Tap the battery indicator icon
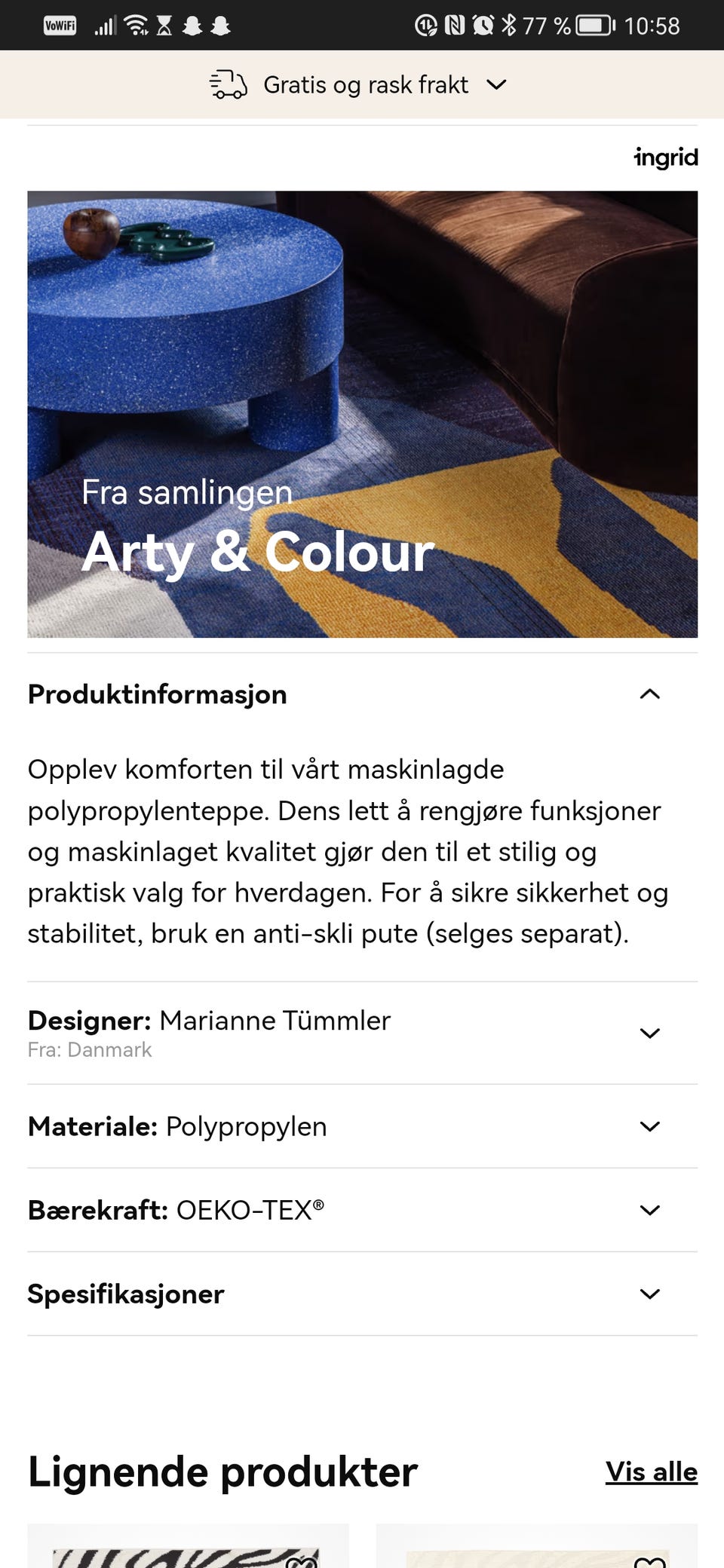The width and height of the screenshot is (724, 1568). [x=592, y=25]
